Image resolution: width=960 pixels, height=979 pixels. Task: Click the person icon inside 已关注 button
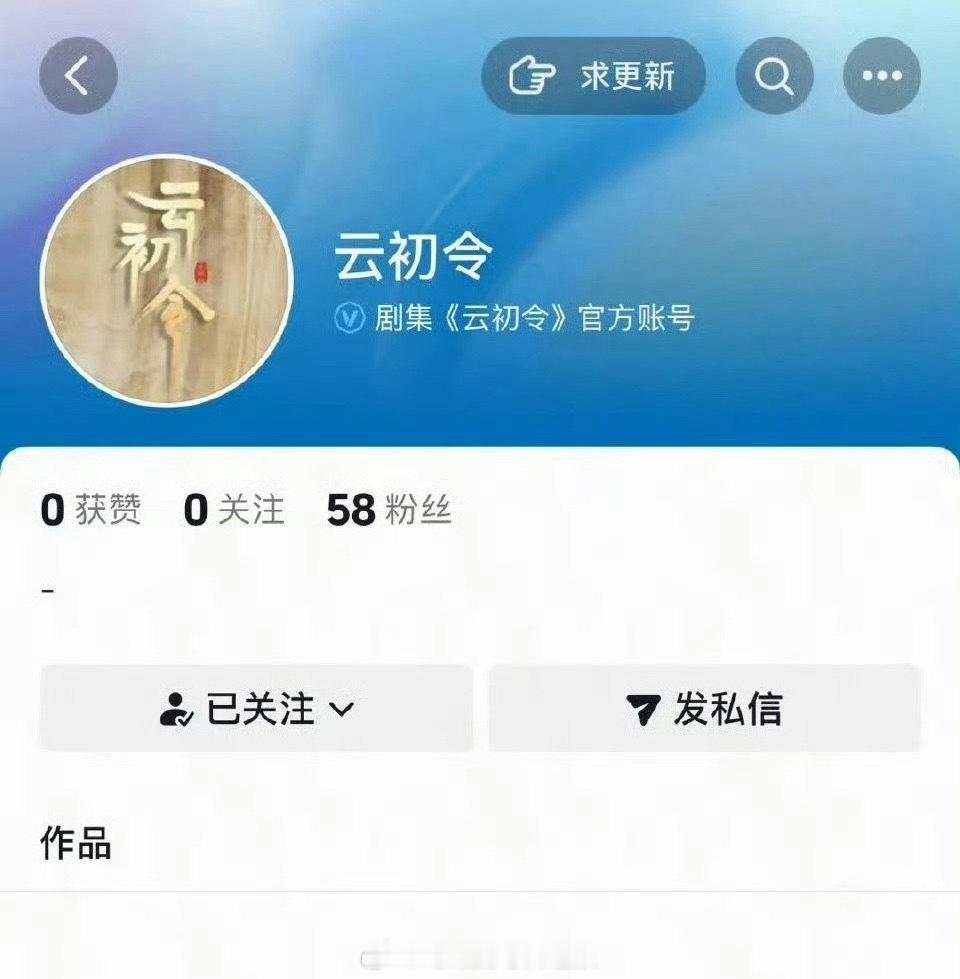[x=178, y=708]
